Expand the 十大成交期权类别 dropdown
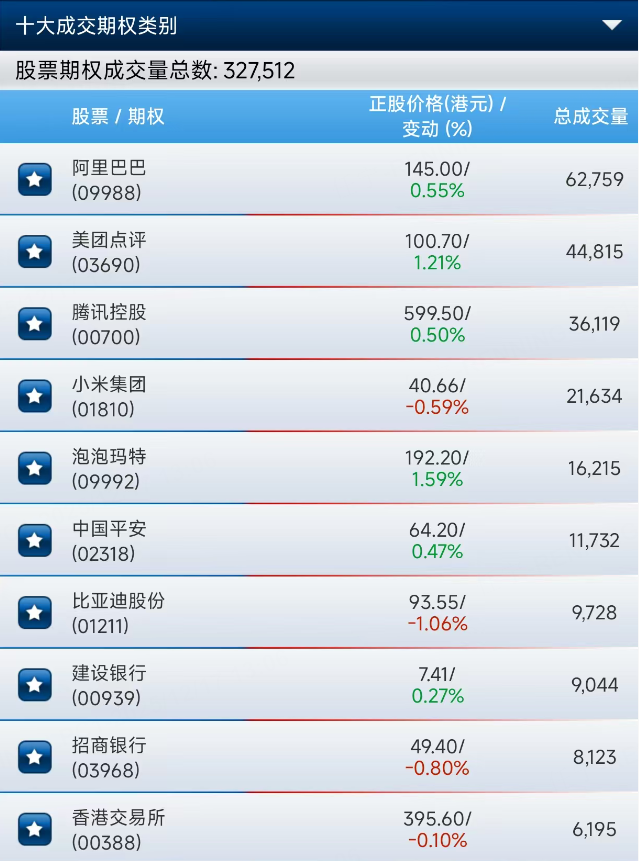This screenshot has height=861, width=639. click(x=611, y=25)
